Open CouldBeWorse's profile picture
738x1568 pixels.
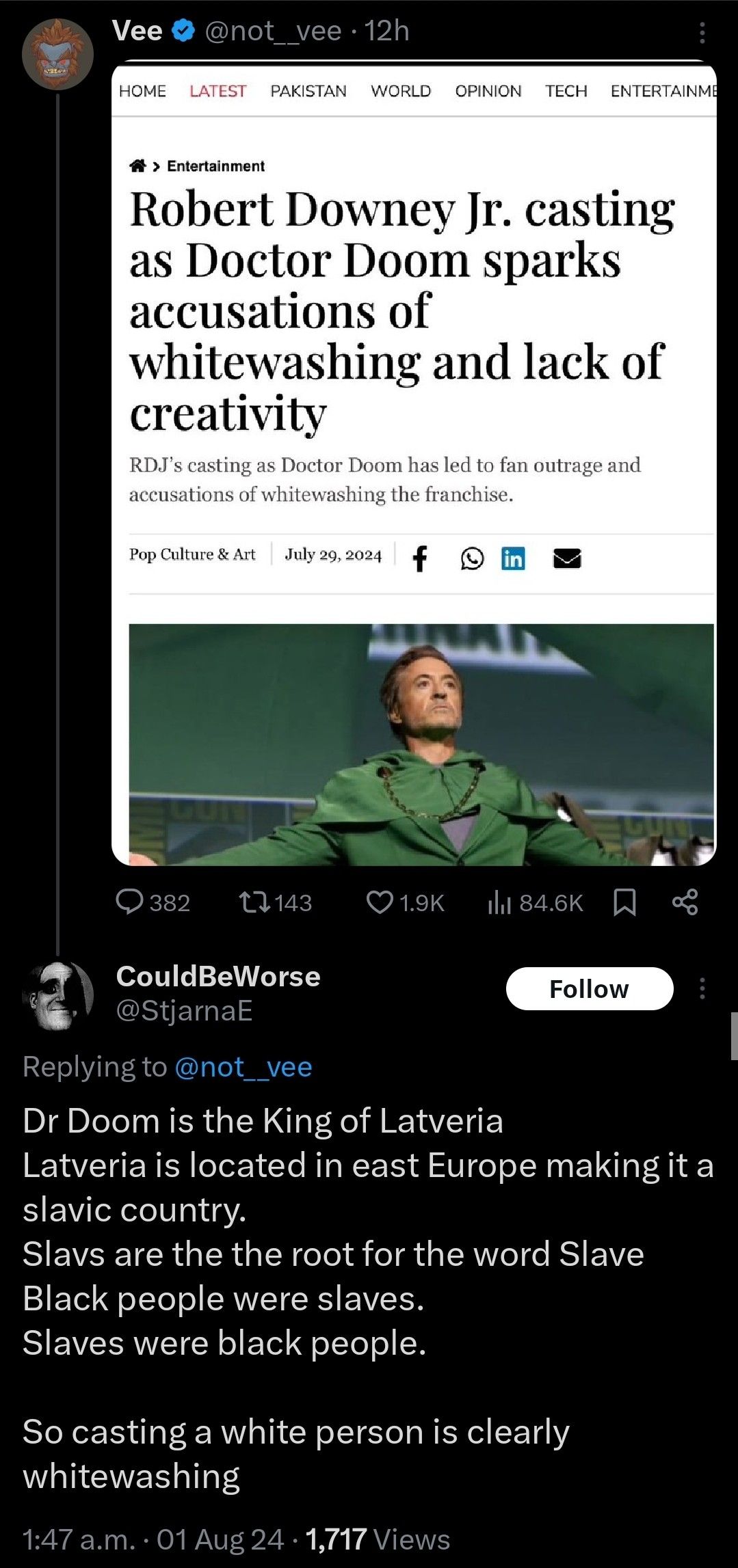pos(57,995)
